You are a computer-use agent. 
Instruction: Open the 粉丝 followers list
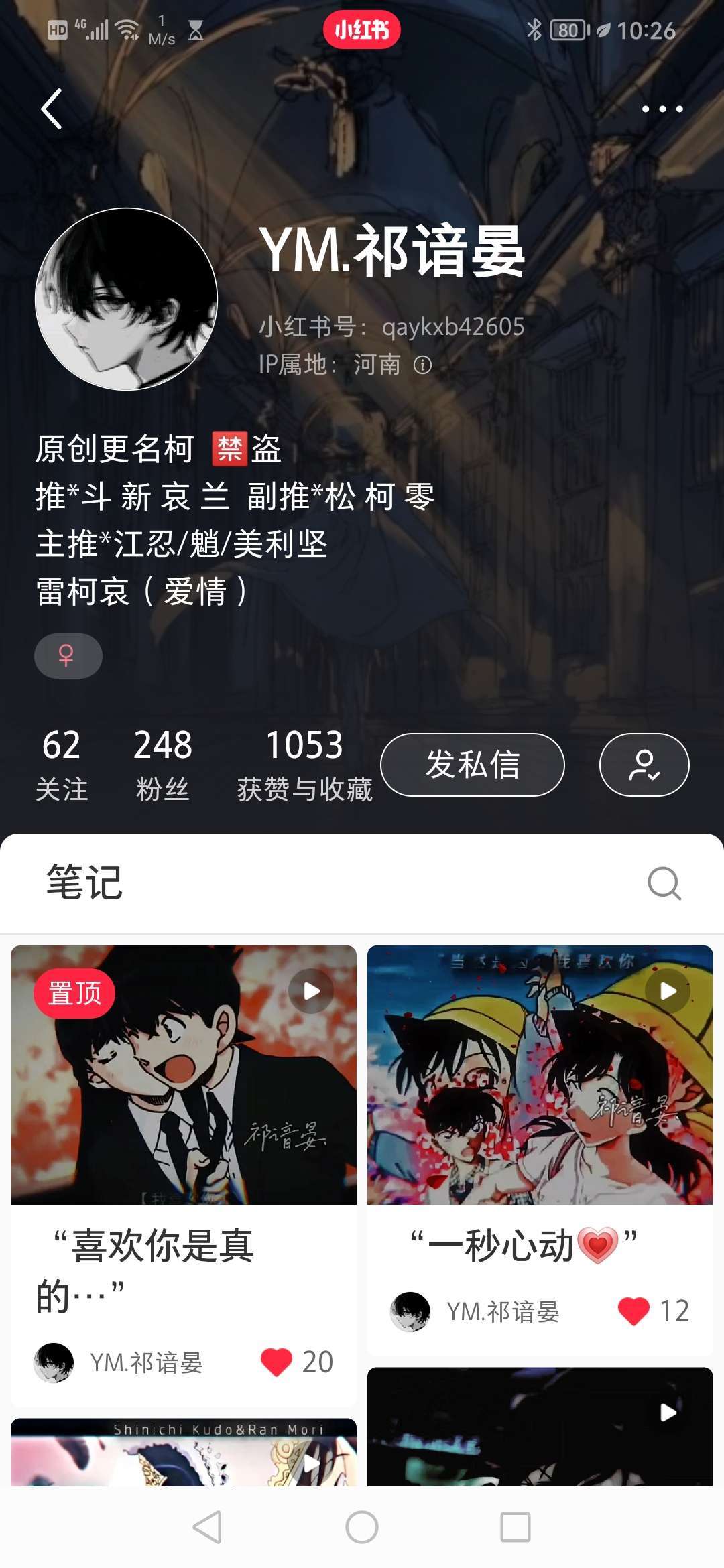coord(162,764)
